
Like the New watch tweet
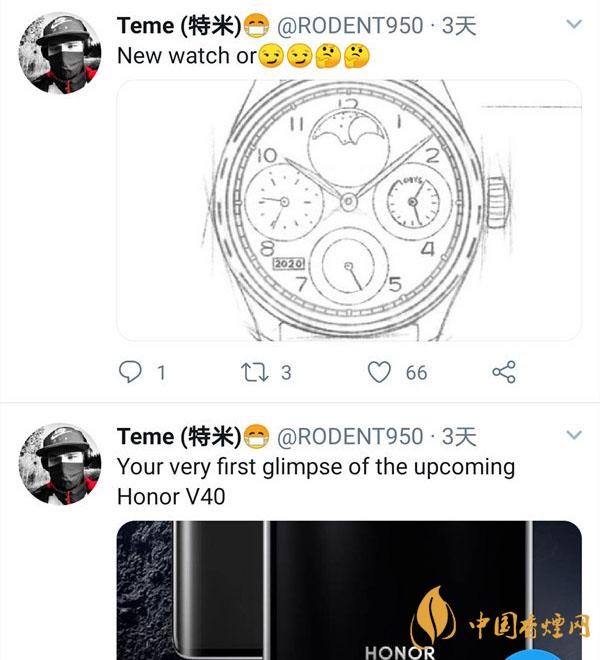[380, 372]
